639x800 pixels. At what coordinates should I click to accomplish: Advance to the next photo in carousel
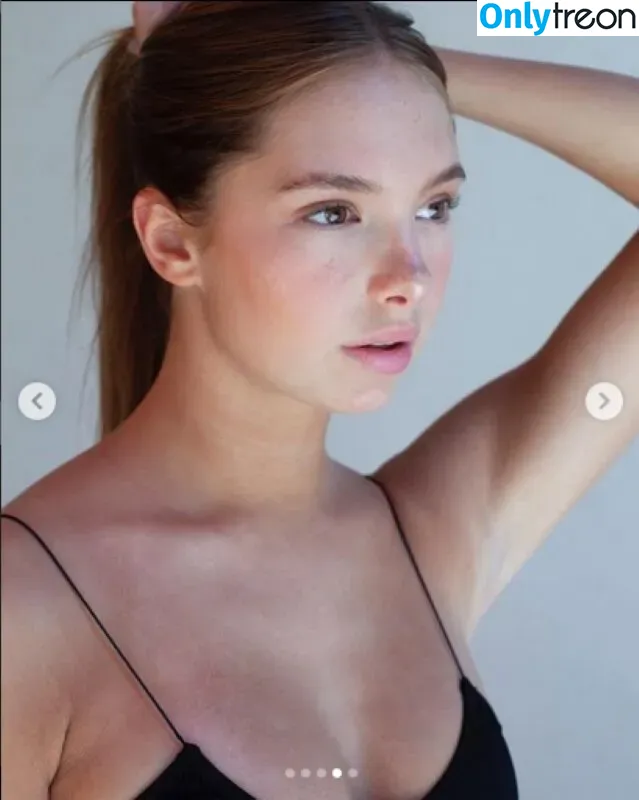pos(603,401)
